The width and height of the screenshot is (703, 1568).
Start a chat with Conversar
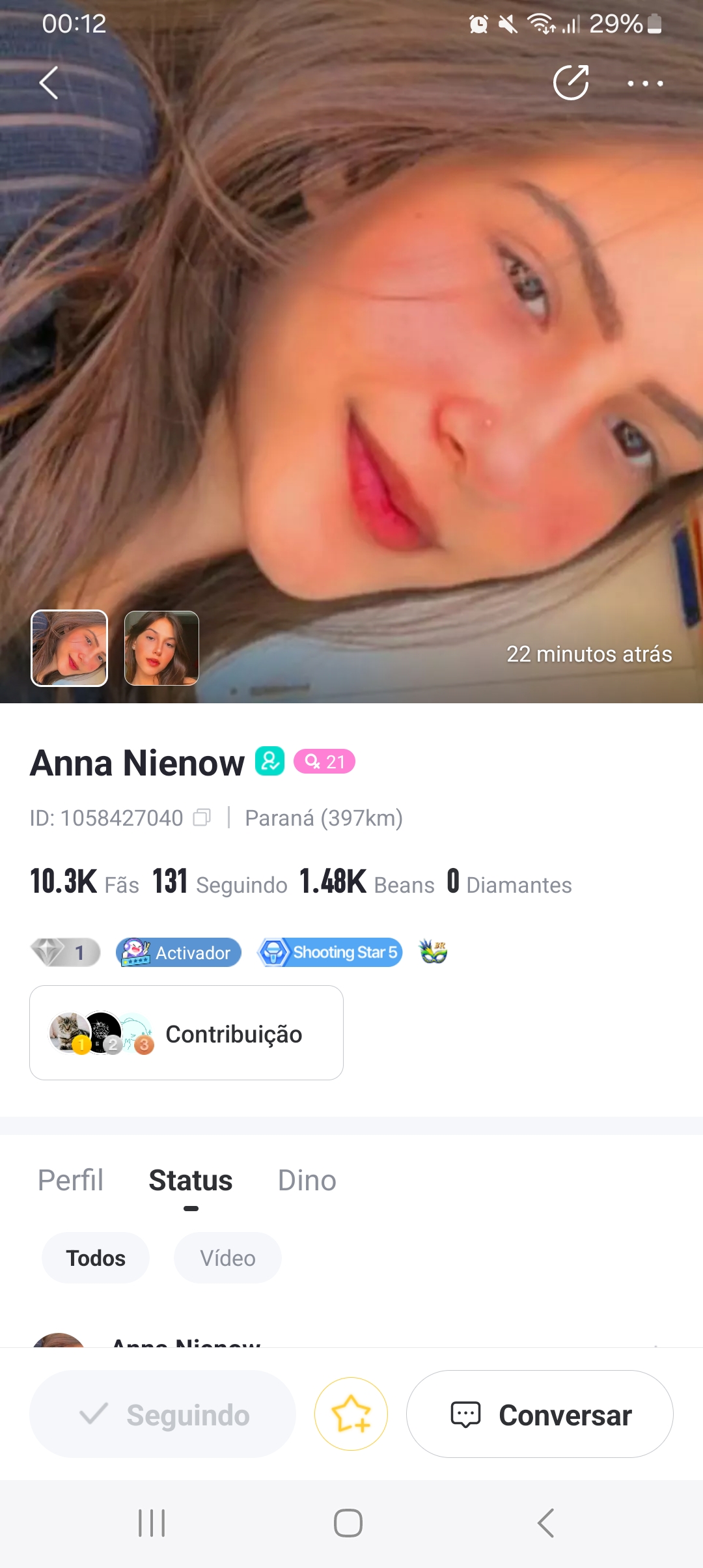tap(540, 1414)
